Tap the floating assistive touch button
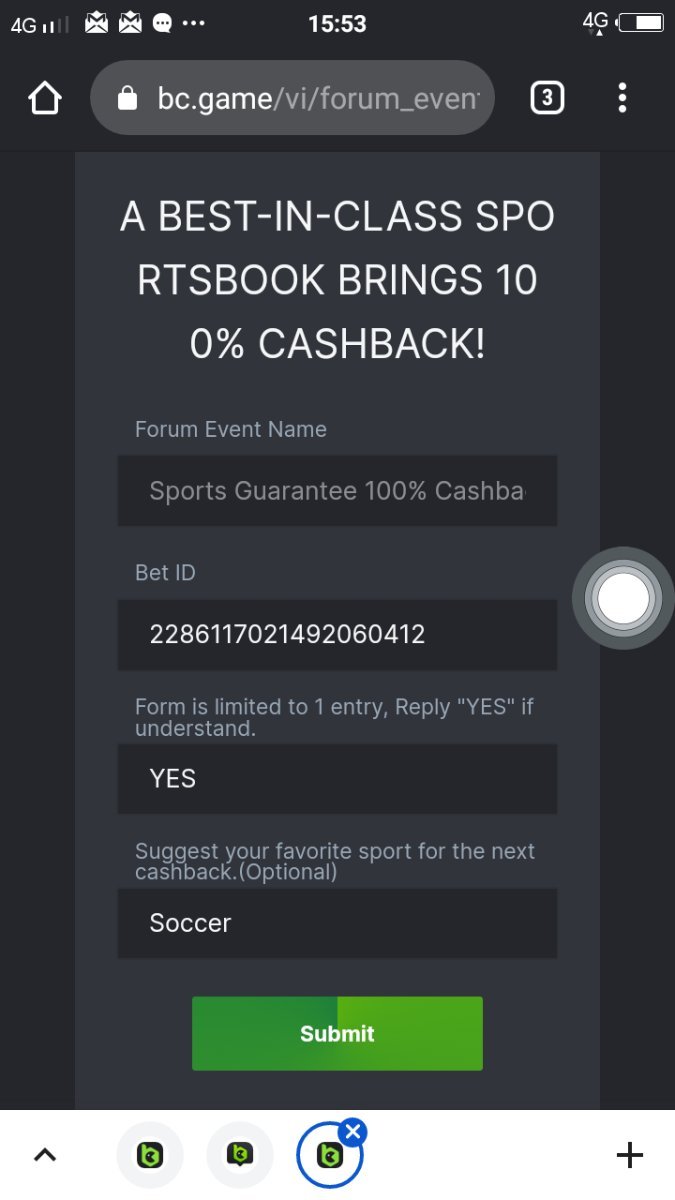 [623, 598]
